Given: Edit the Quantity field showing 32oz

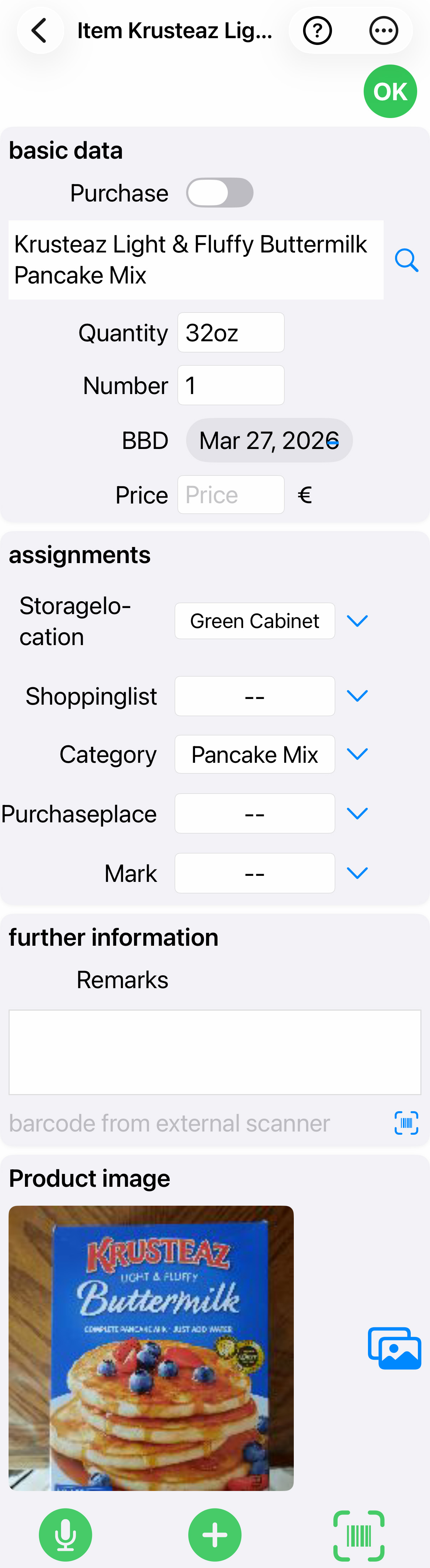Looking at the screenshot, I should (x=230, y=333).
